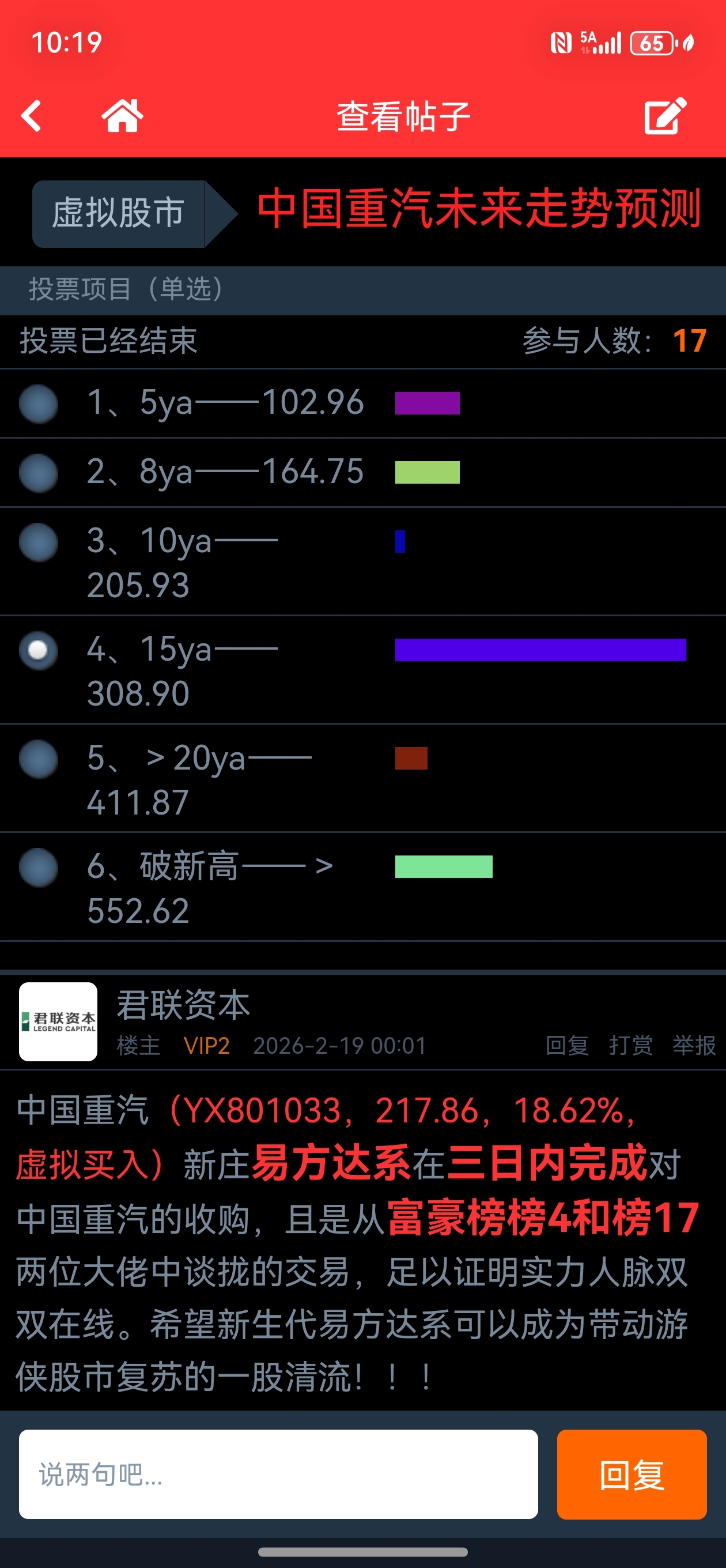This screenshot has height=1568, width=726.
Task: Select poll option 1、5ya——102.96
Action: click(x=39, y=404)
